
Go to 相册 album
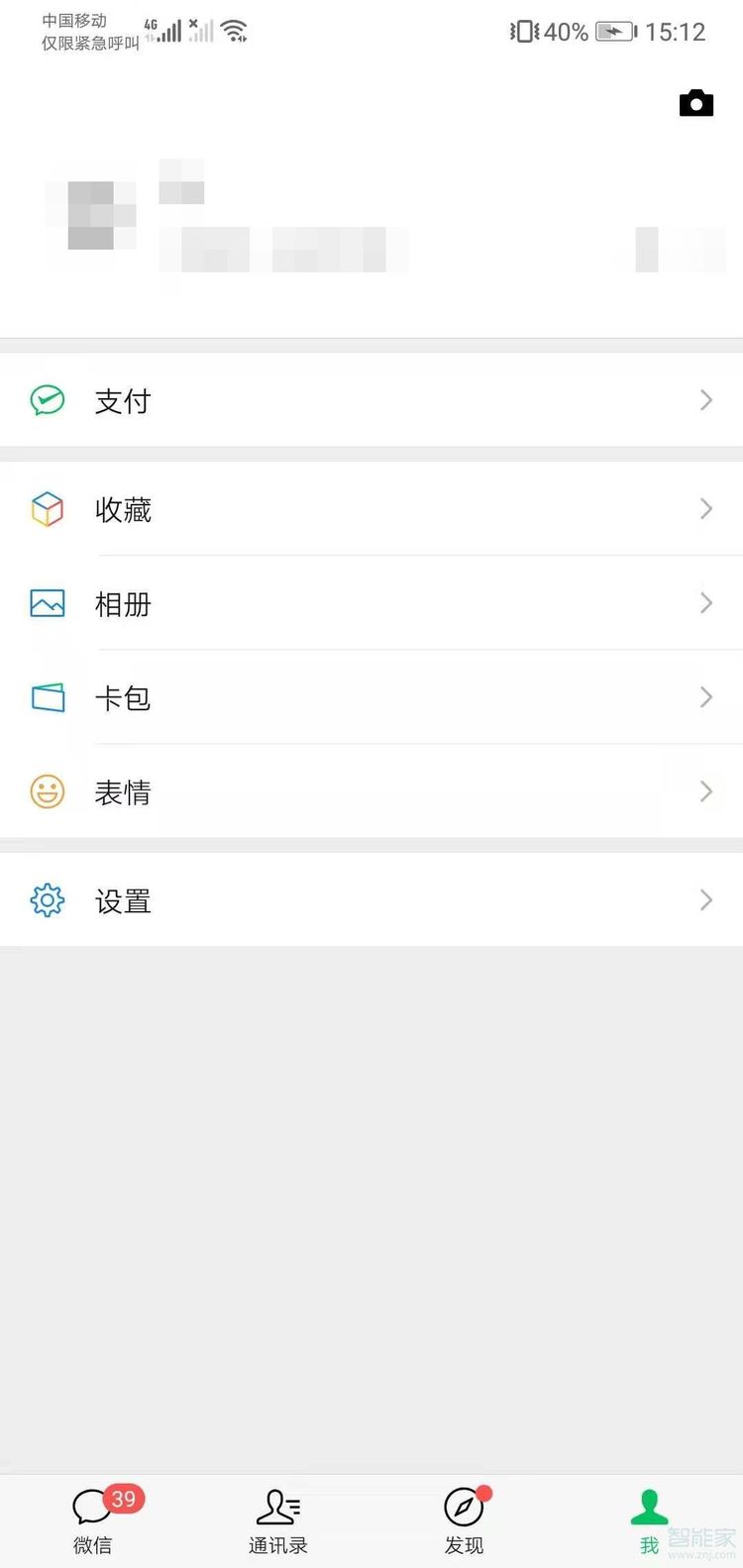(x=371, y=603)
